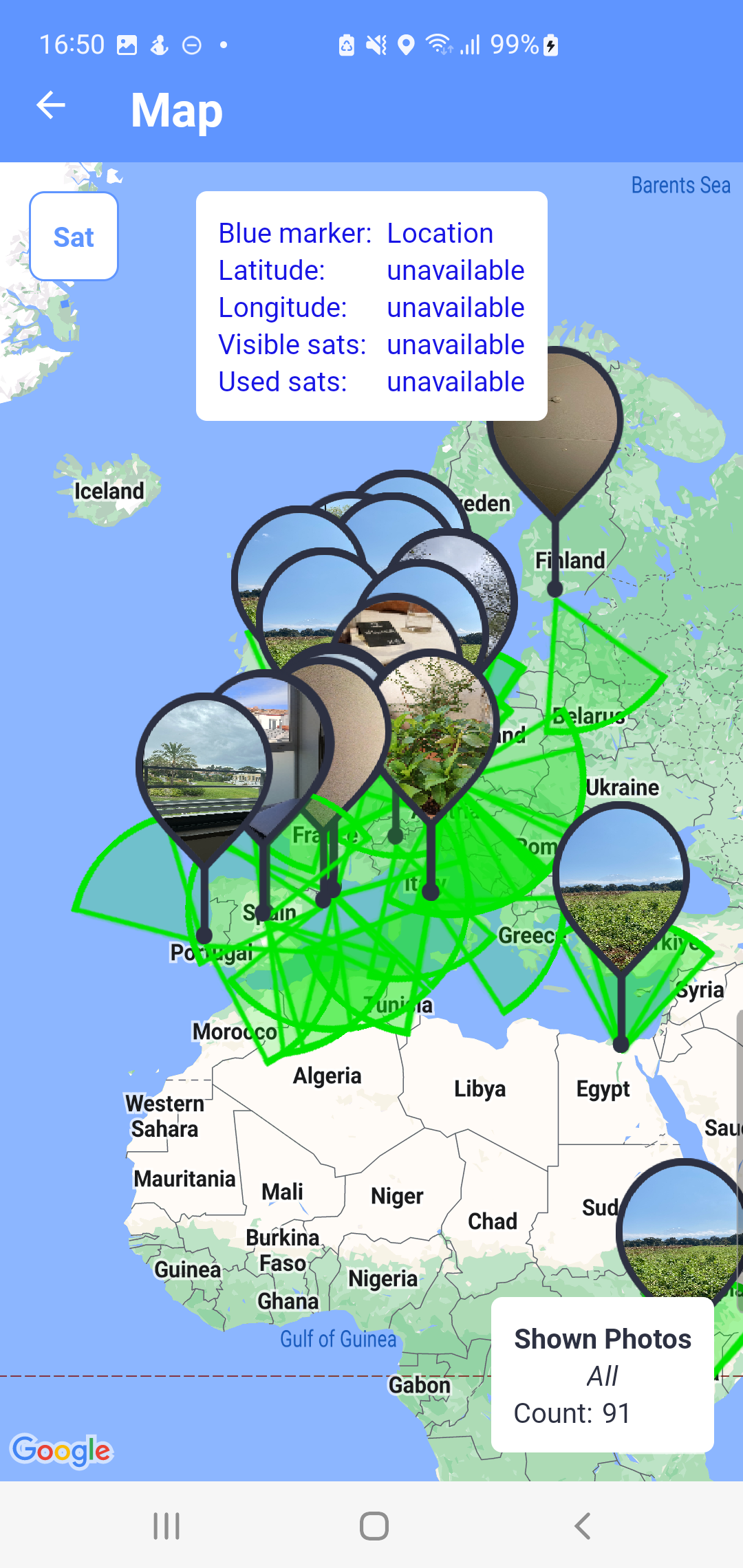Tap the system home button
Screen dimensions: 743x1568
(x=374, y=1526)
